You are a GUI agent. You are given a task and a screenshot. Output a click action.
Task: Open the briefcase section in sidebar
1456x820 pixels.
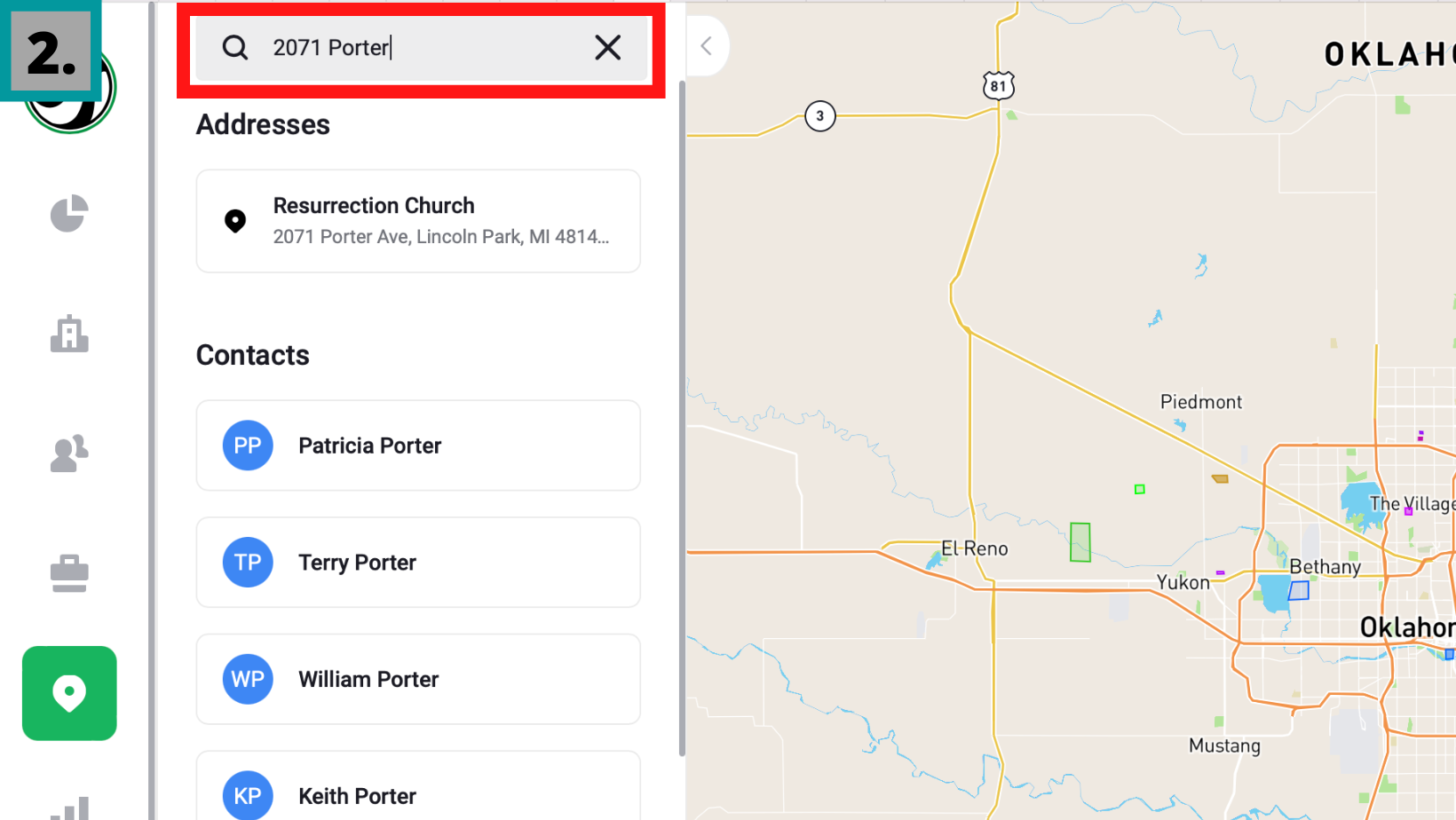[69, 573]
